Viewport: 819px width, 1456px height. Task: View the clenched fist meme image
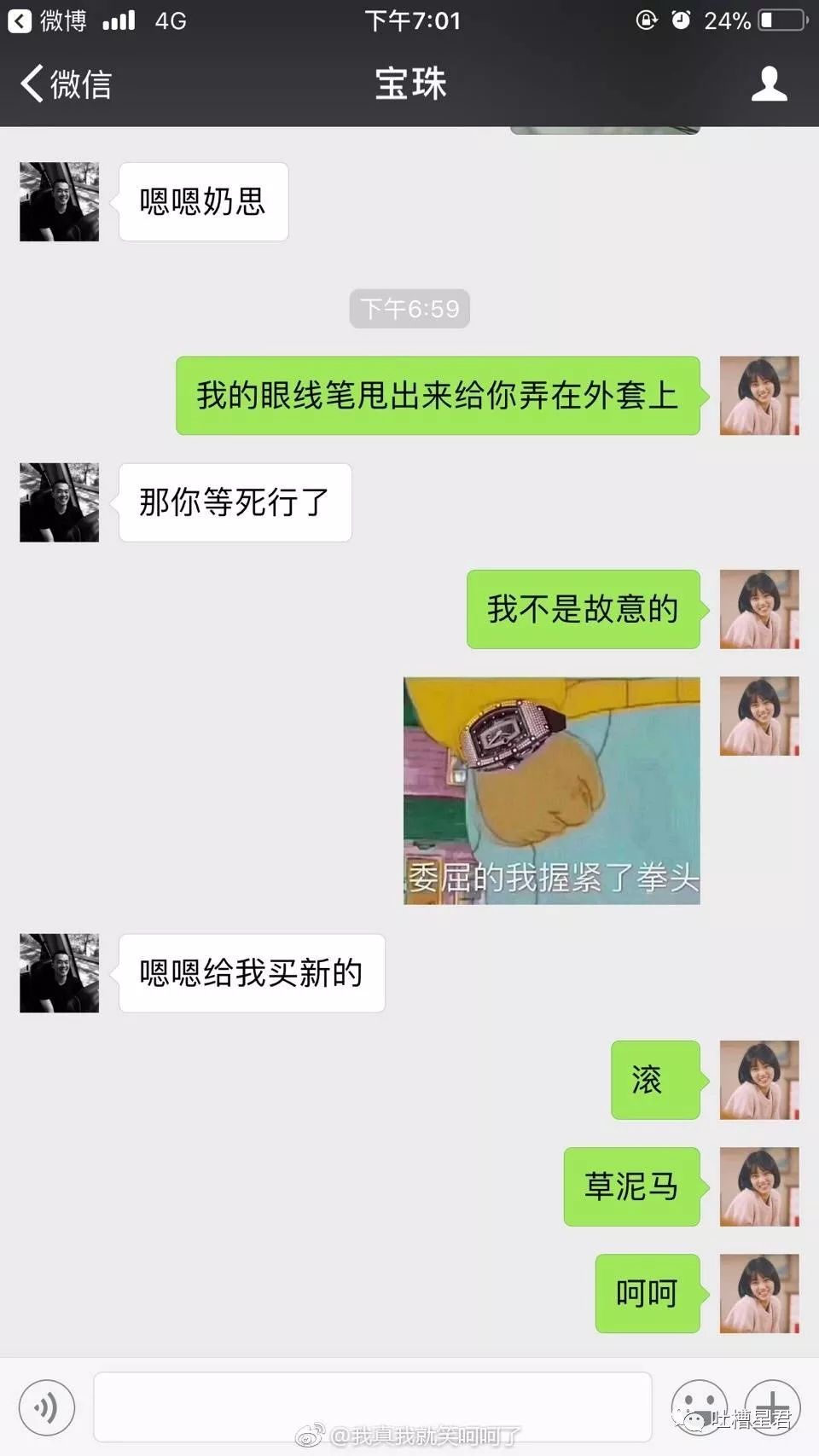[551, 790]
